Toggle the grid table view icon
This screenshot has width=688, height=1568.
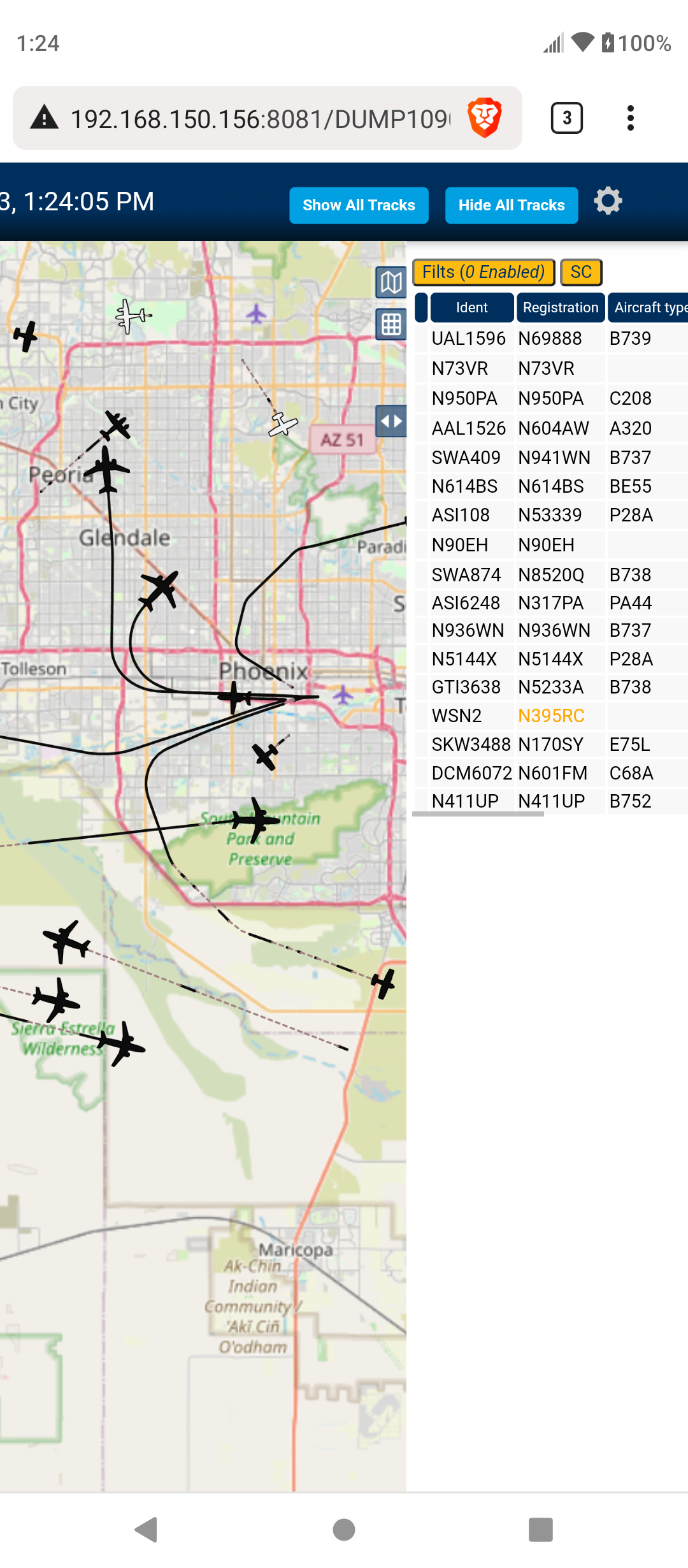pyautogui.click(x=391, y=324)
